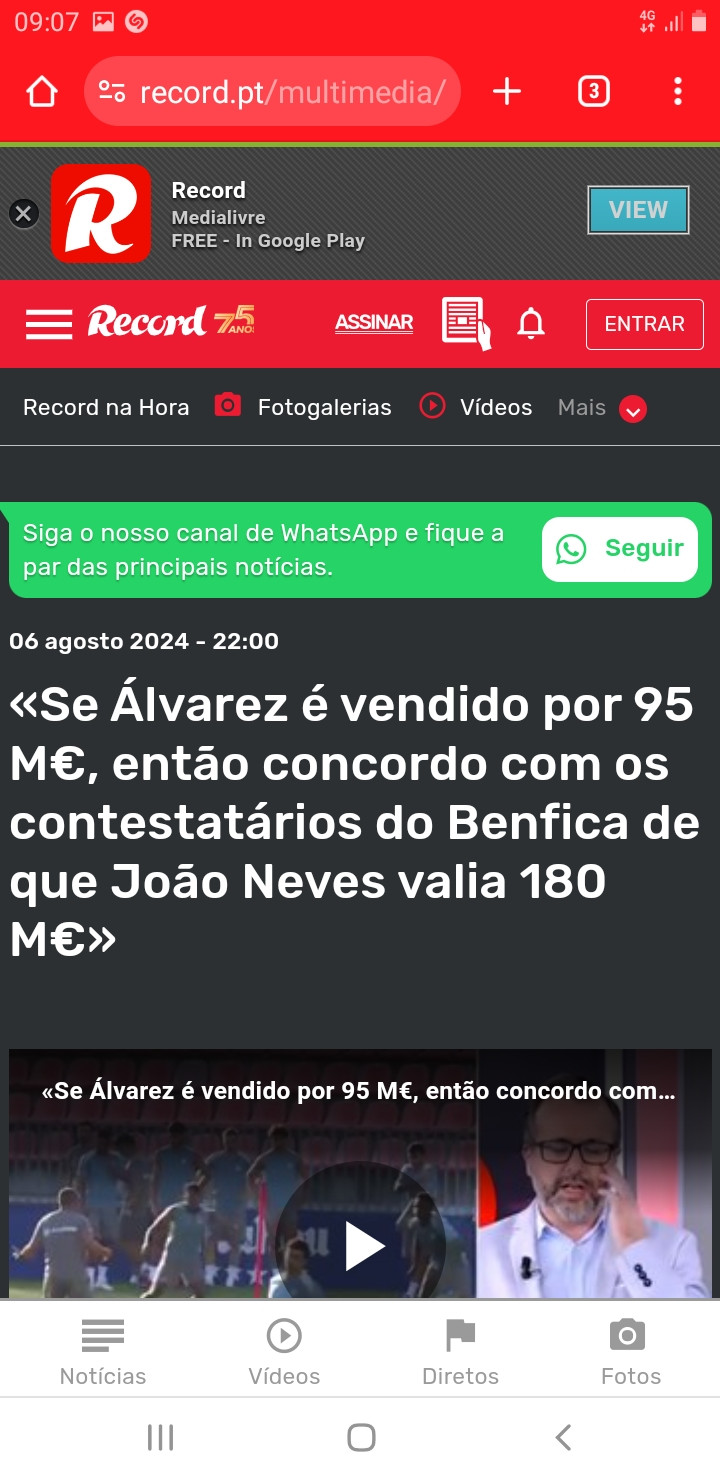Image resolution: width=720 pixels, height=1480 pixels.
Task: Open the digital newspaper edition icon
Action: tap(467, 324)
